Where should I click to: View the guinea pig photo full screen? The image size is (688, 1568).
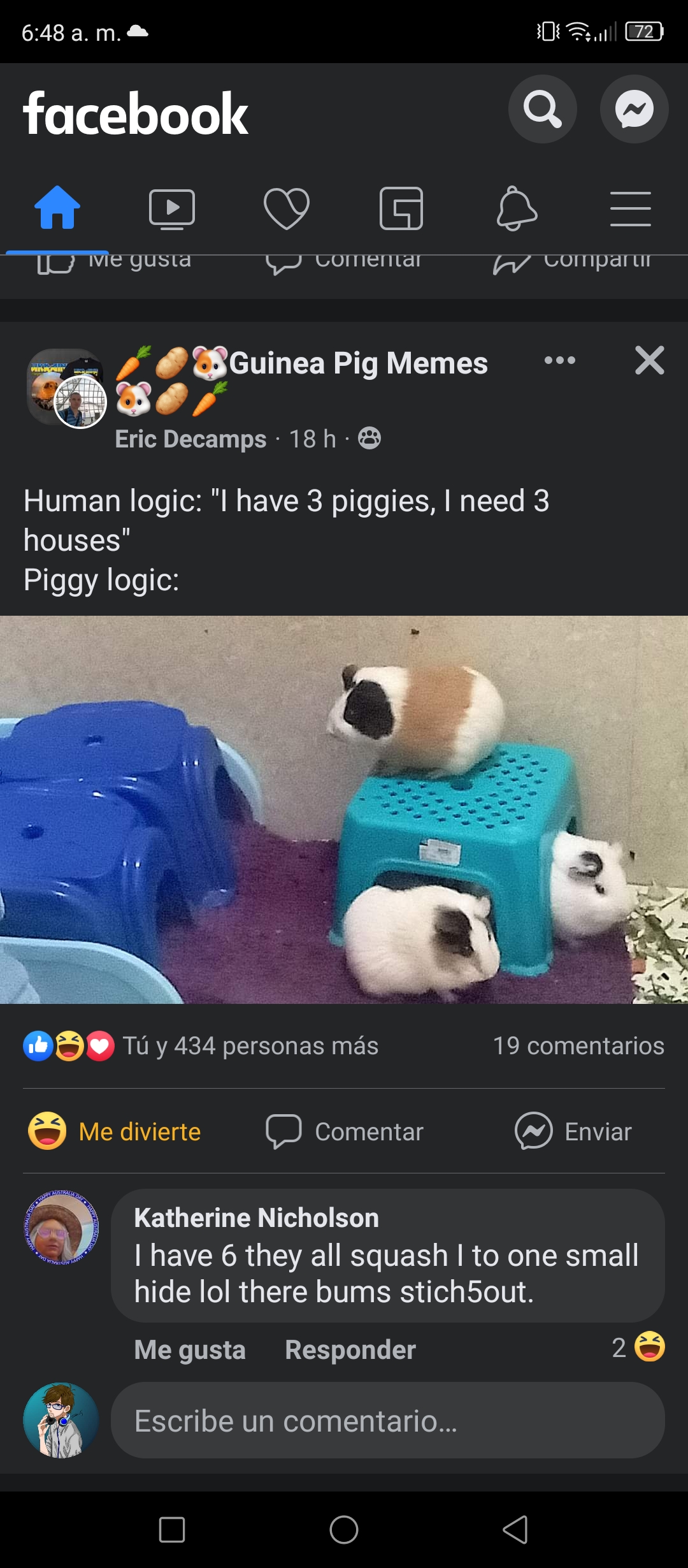[x=344, y=809]
